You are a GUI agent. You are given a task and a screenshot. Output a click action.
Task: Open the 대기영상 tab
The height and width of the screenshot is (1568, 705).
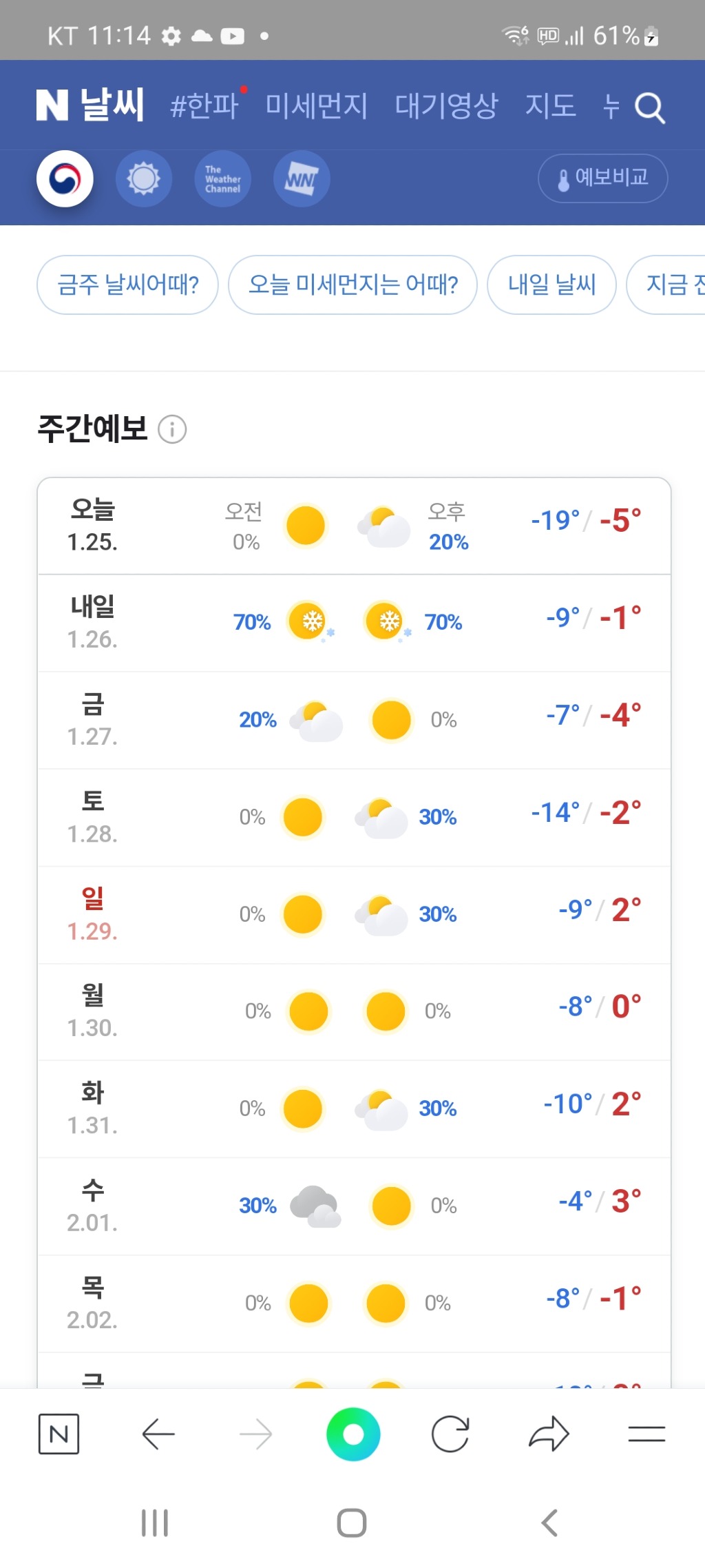[x=446, y=106]
